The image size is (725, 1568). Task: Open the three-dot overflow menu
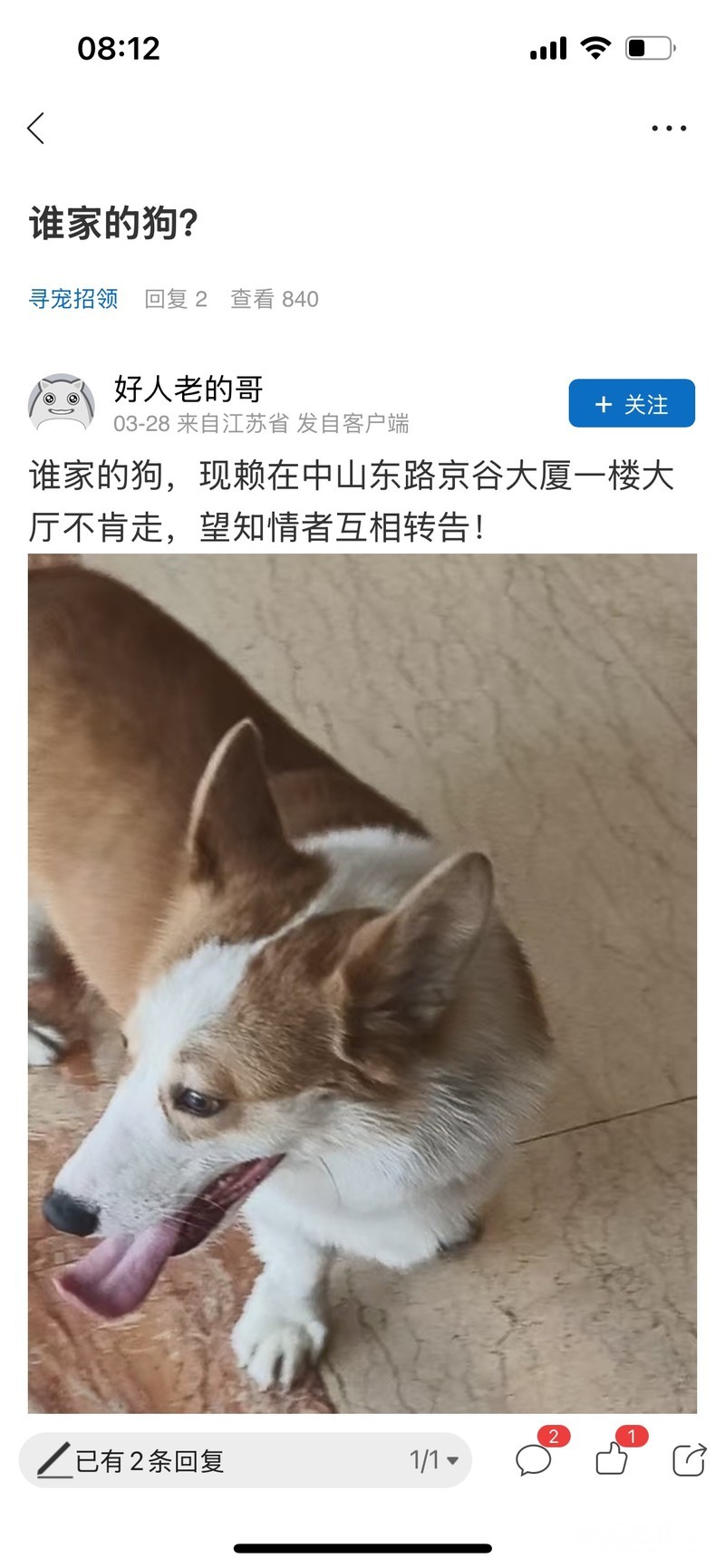click(x=669, y=129)
